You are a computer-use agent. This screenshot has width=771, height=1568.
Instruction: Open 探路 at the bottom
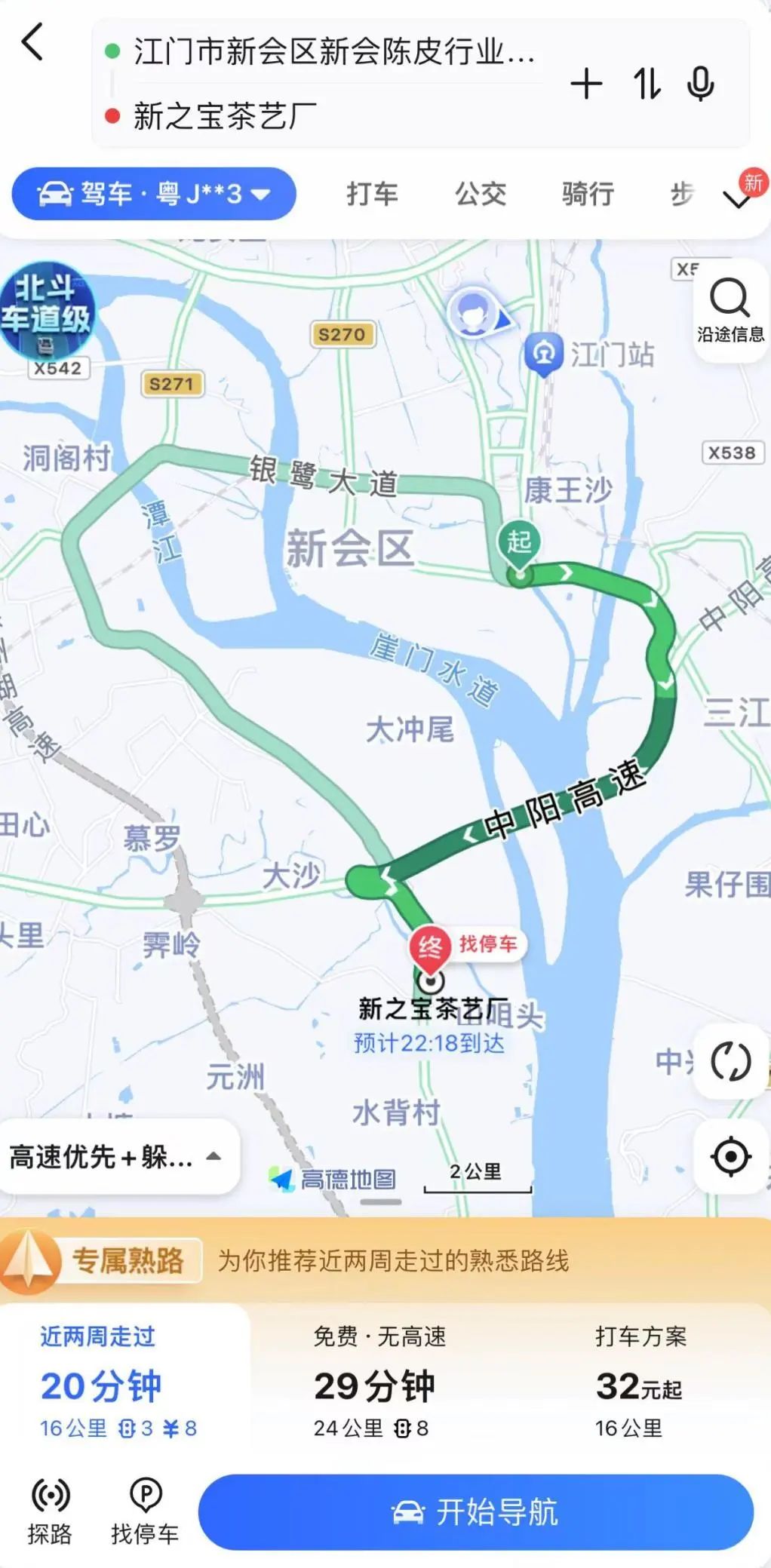point(50,1511)
